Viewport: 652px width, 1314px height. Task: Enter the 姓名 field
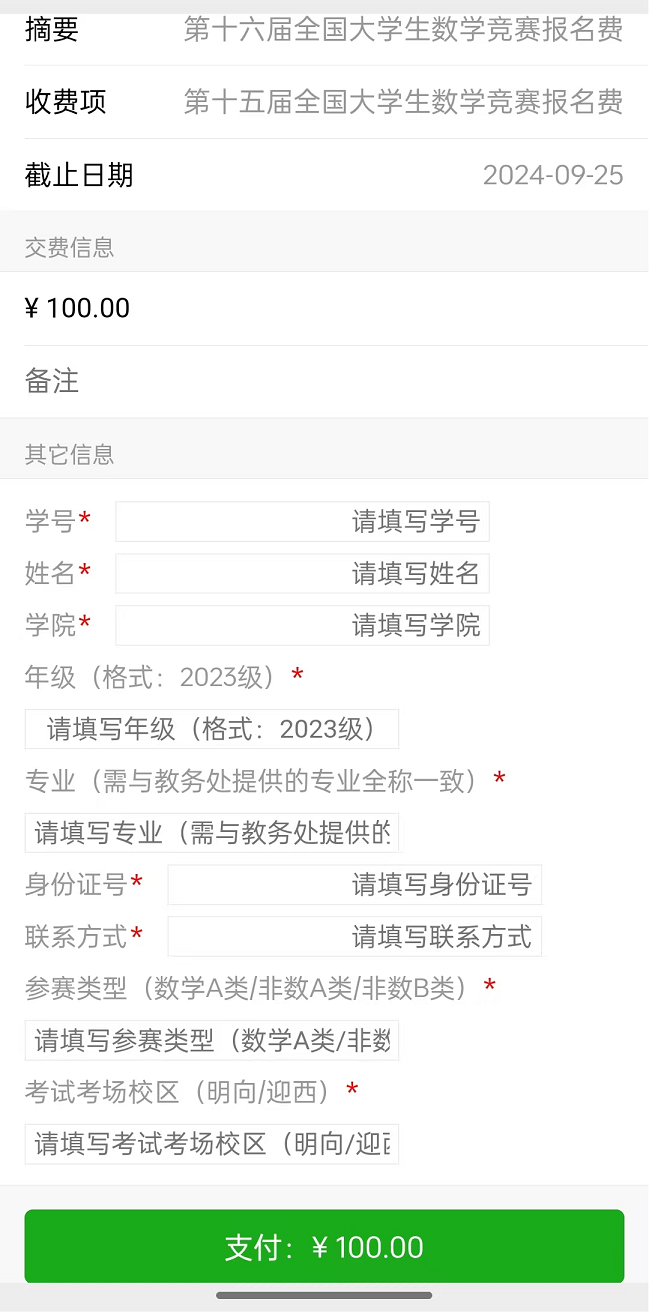pos(302,574)
